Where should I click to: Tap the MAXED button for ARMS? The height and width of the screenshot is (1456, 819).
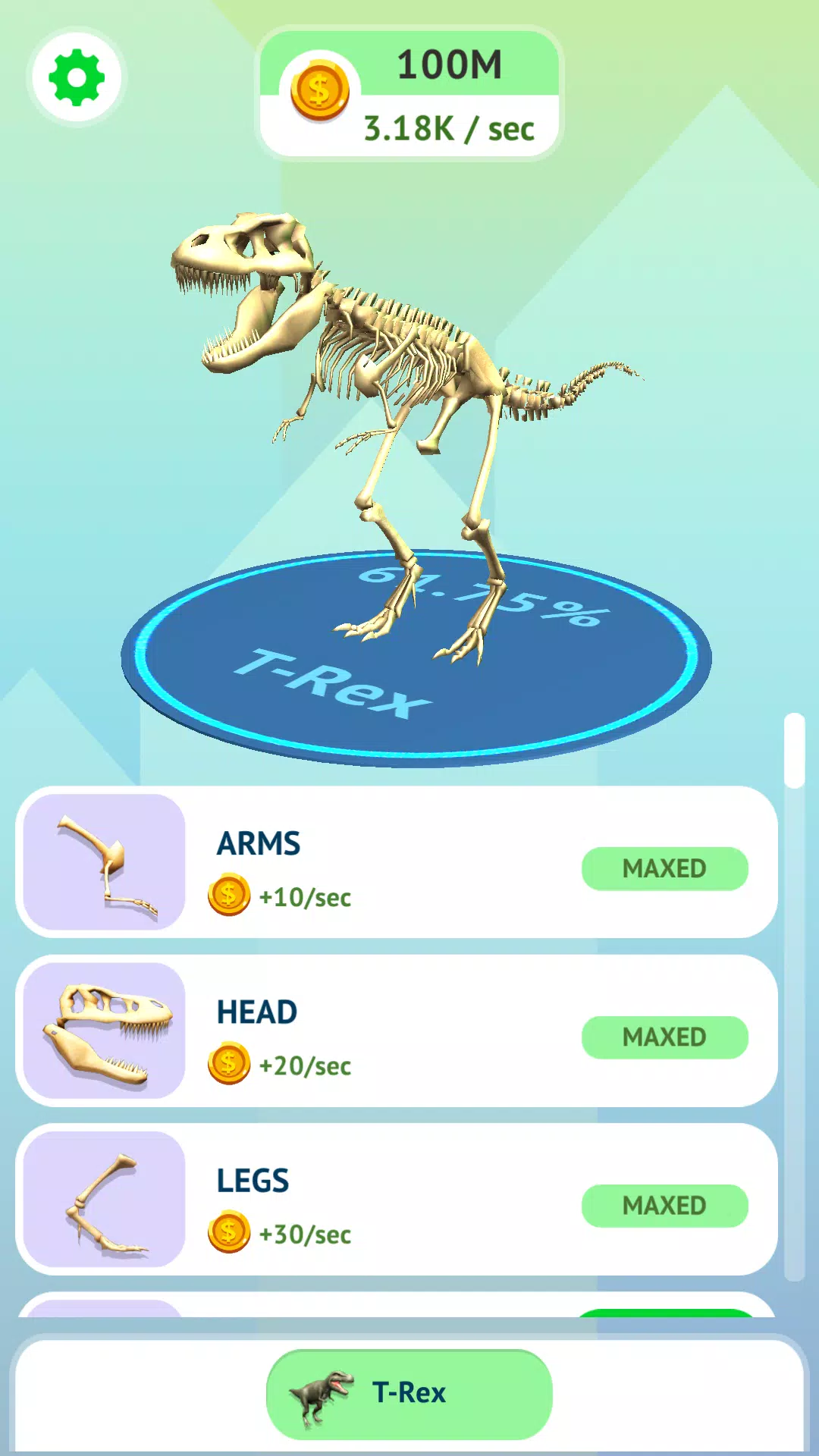click(664, 868)
